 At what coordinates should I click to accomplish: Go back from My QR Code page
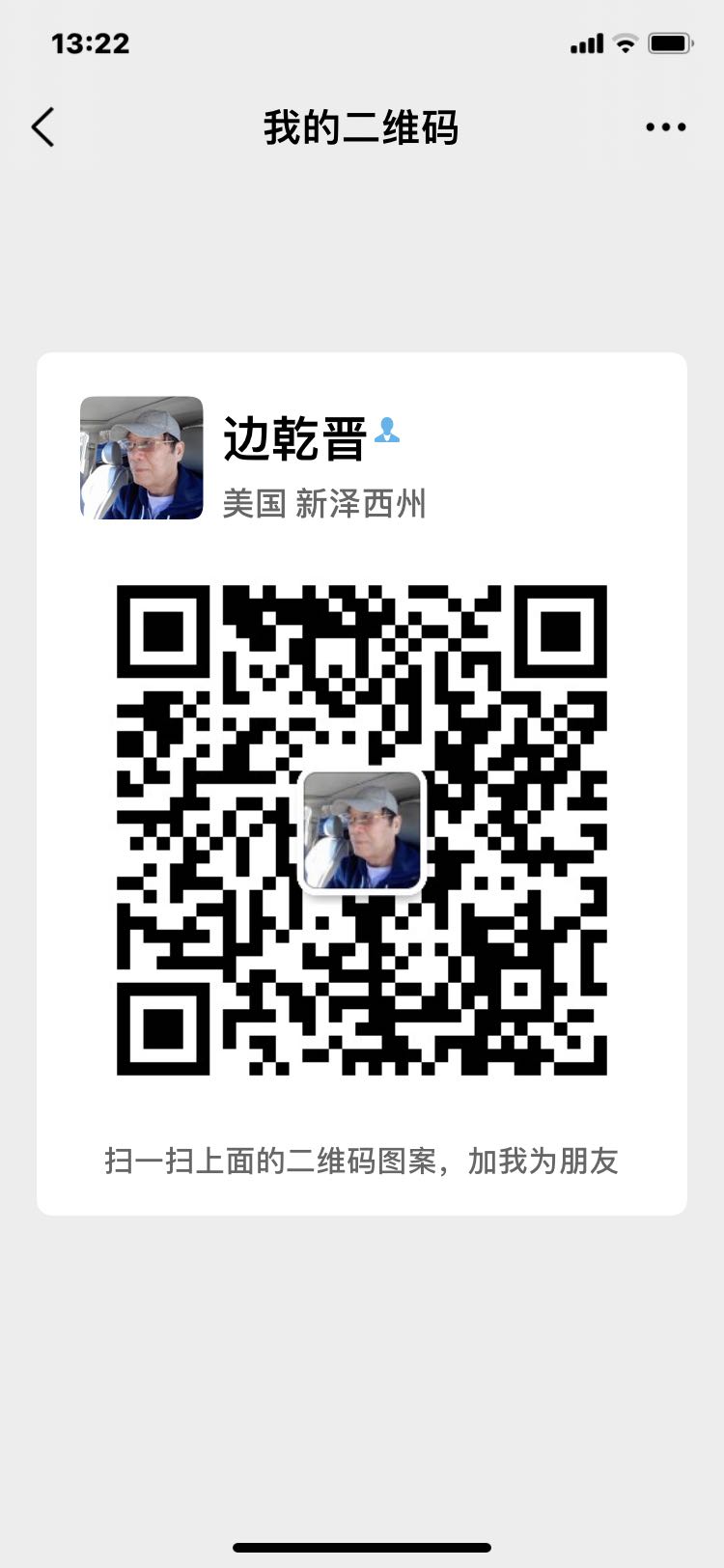[x=43, y=127]
